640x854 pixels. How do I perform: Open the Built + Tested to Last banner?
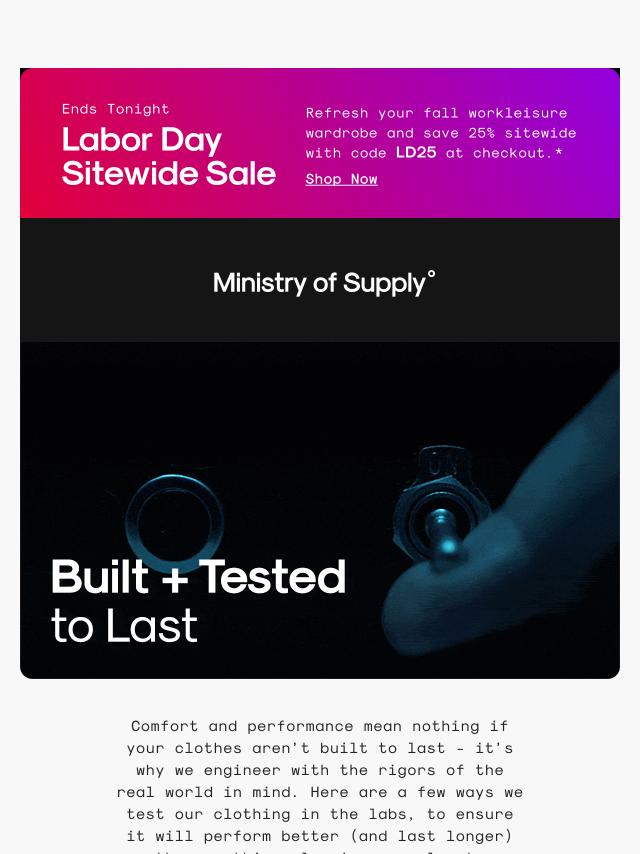click(x=320, y=510)
